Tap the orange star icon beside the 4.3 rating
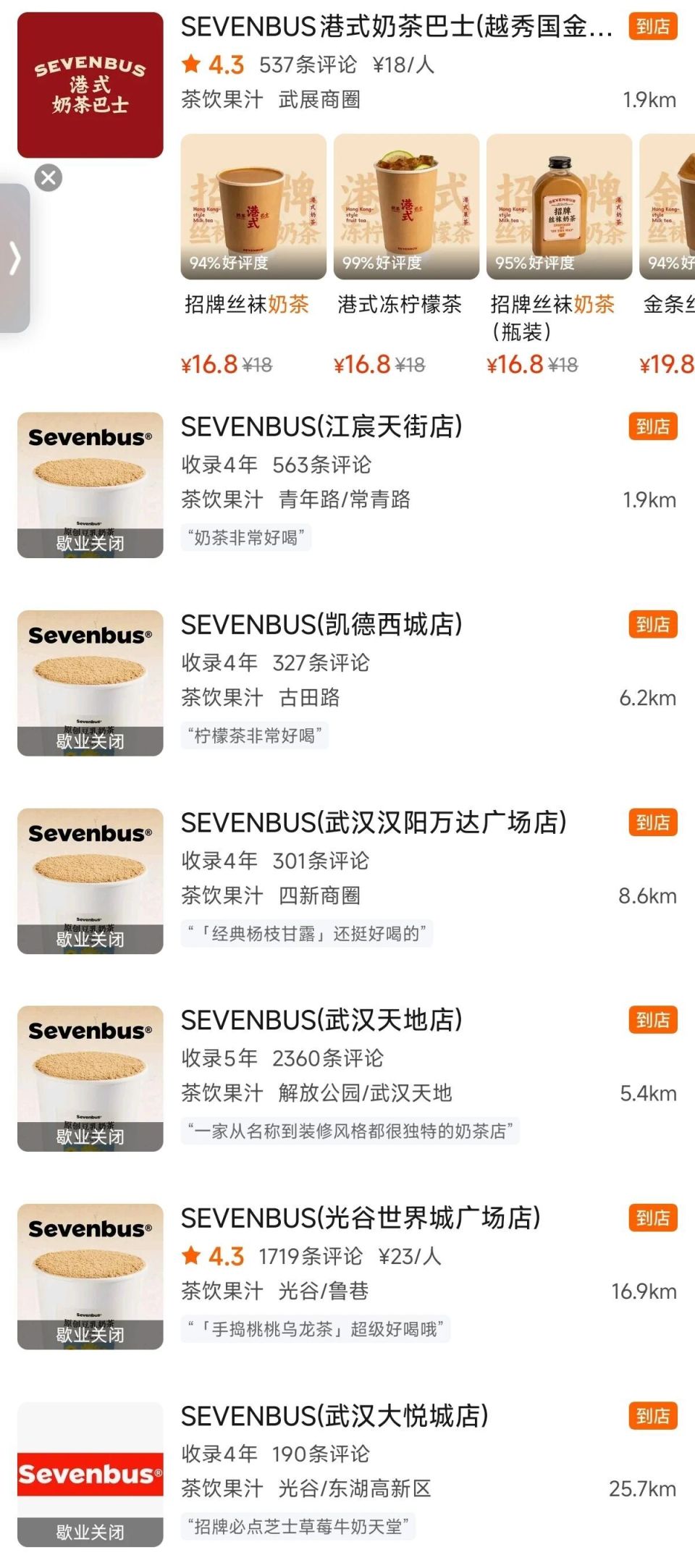Screen dimensions: 695x1568 (190, 67)
